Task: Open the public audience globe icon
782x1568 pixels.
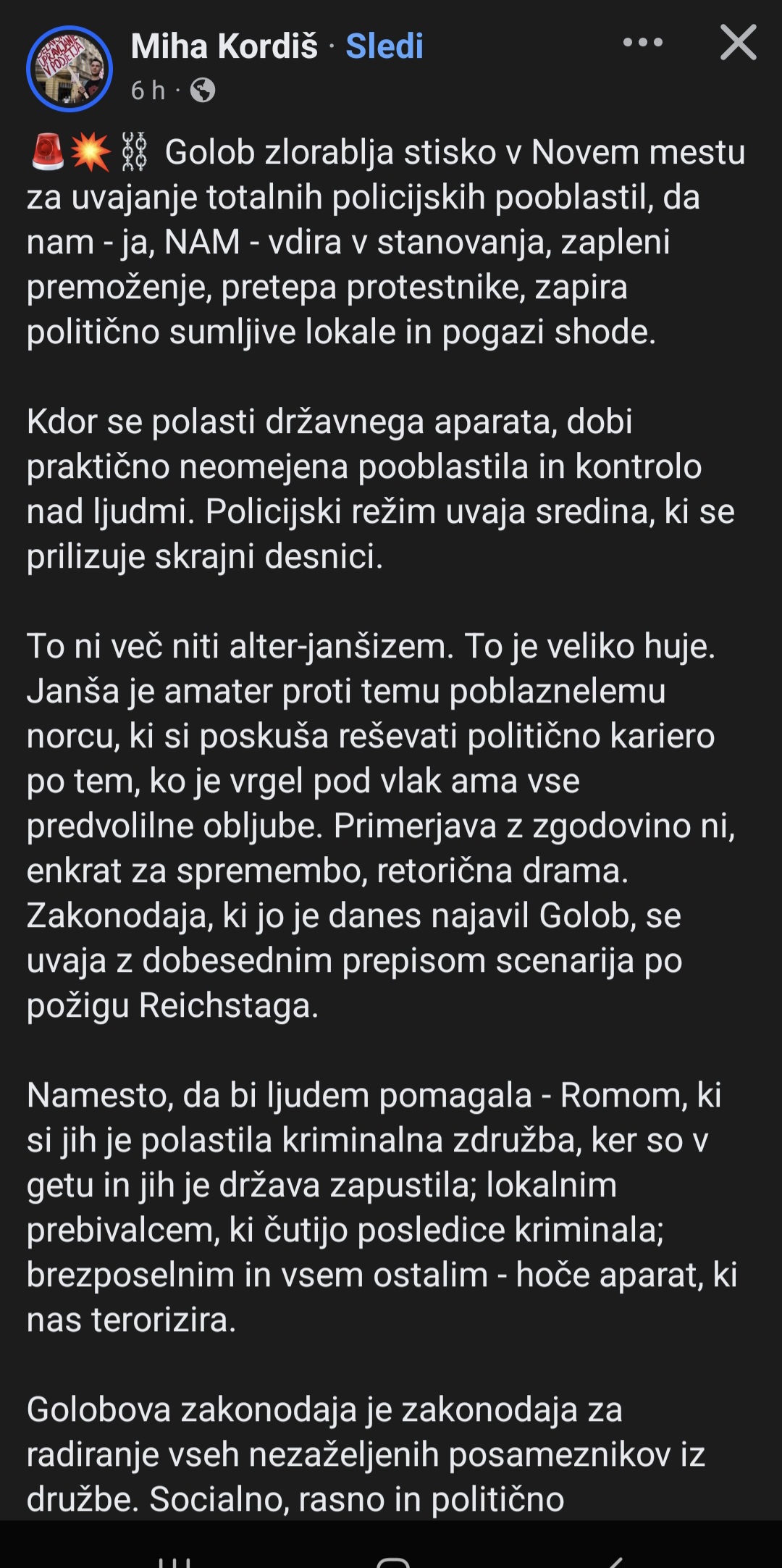Action: point(203,91)
